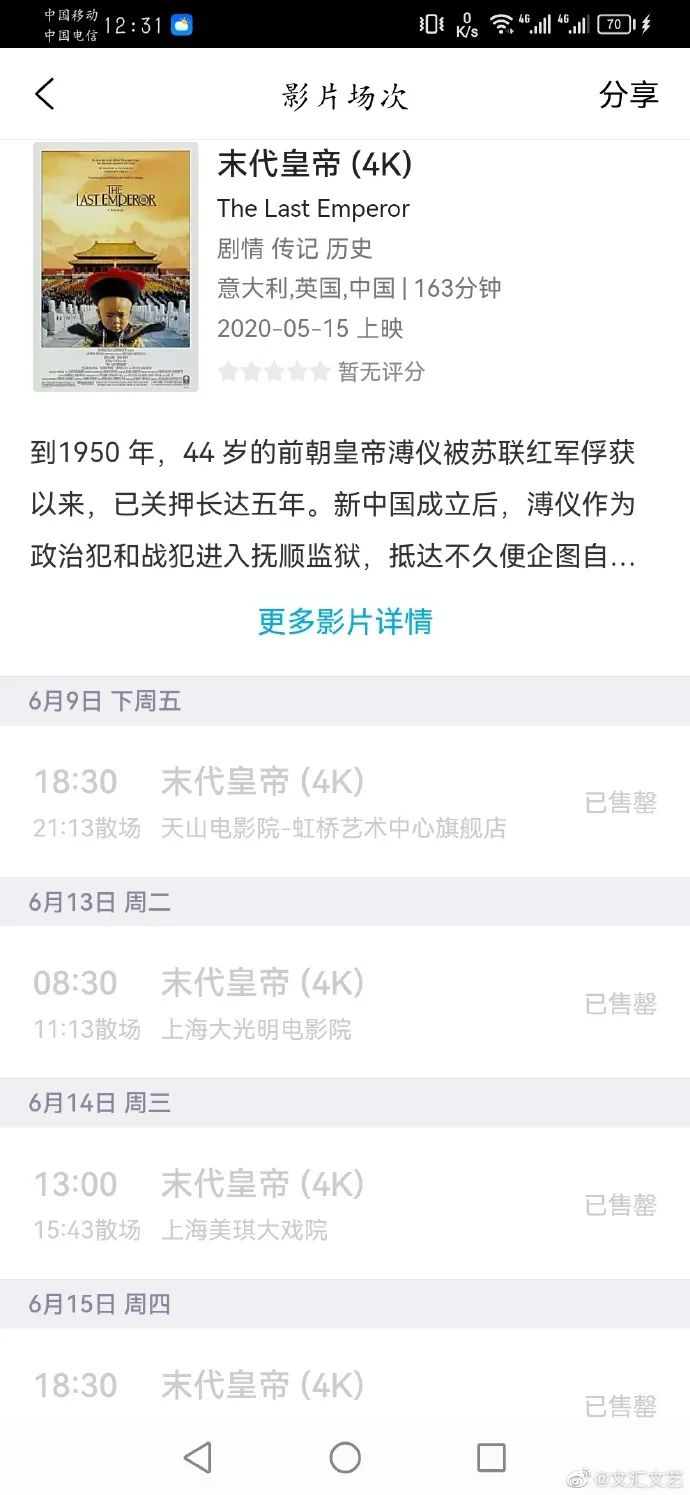Select the 13:00 上海美琪大戏院 screening
This screenshot has width=690, height=1495.
pos(345,1203)
